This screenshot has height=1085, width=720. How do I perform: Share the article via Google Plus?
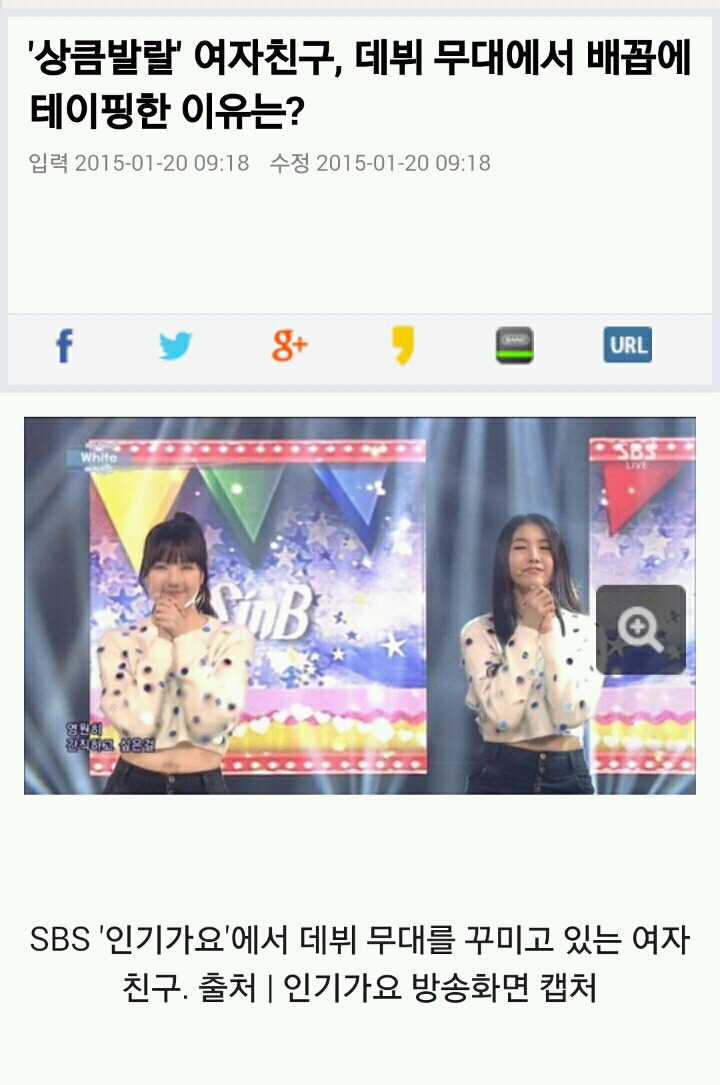click(289, 346)
